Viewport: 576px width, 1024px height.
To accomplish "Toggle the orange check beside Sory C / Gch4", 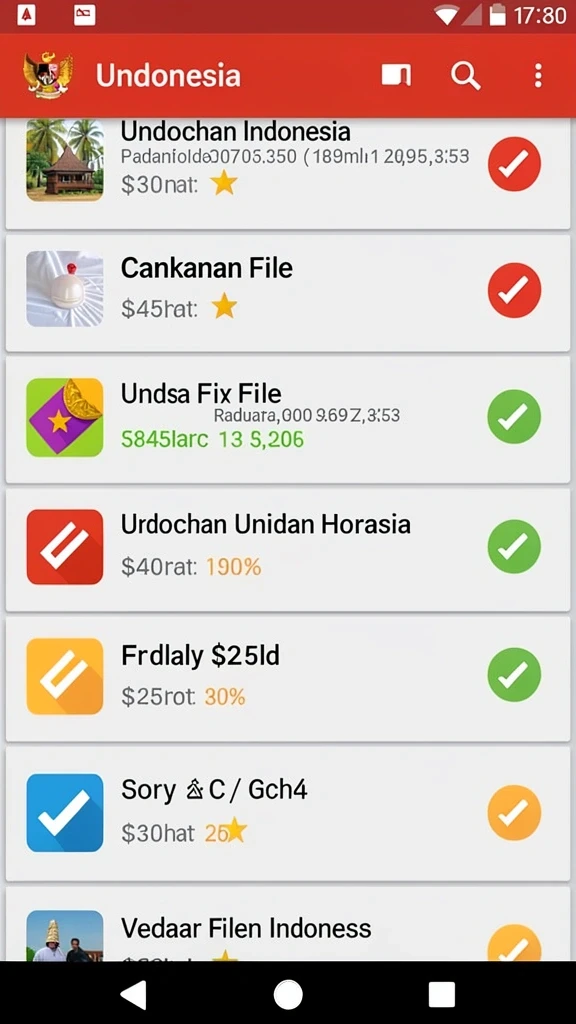I will coord(514,812).
